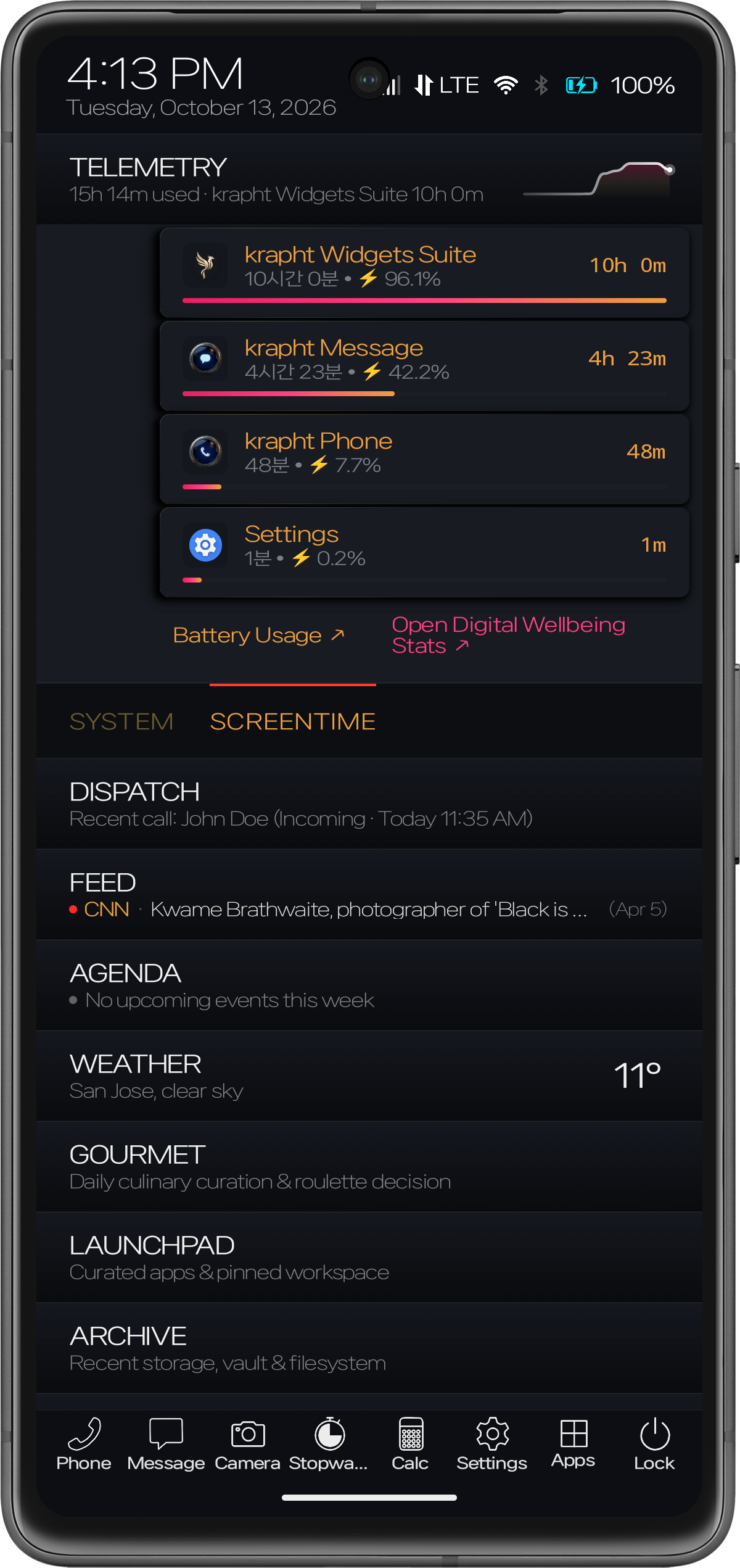Open Digital Wellbeing Stats
The image size is (740, 1568).
click(508, 635)
